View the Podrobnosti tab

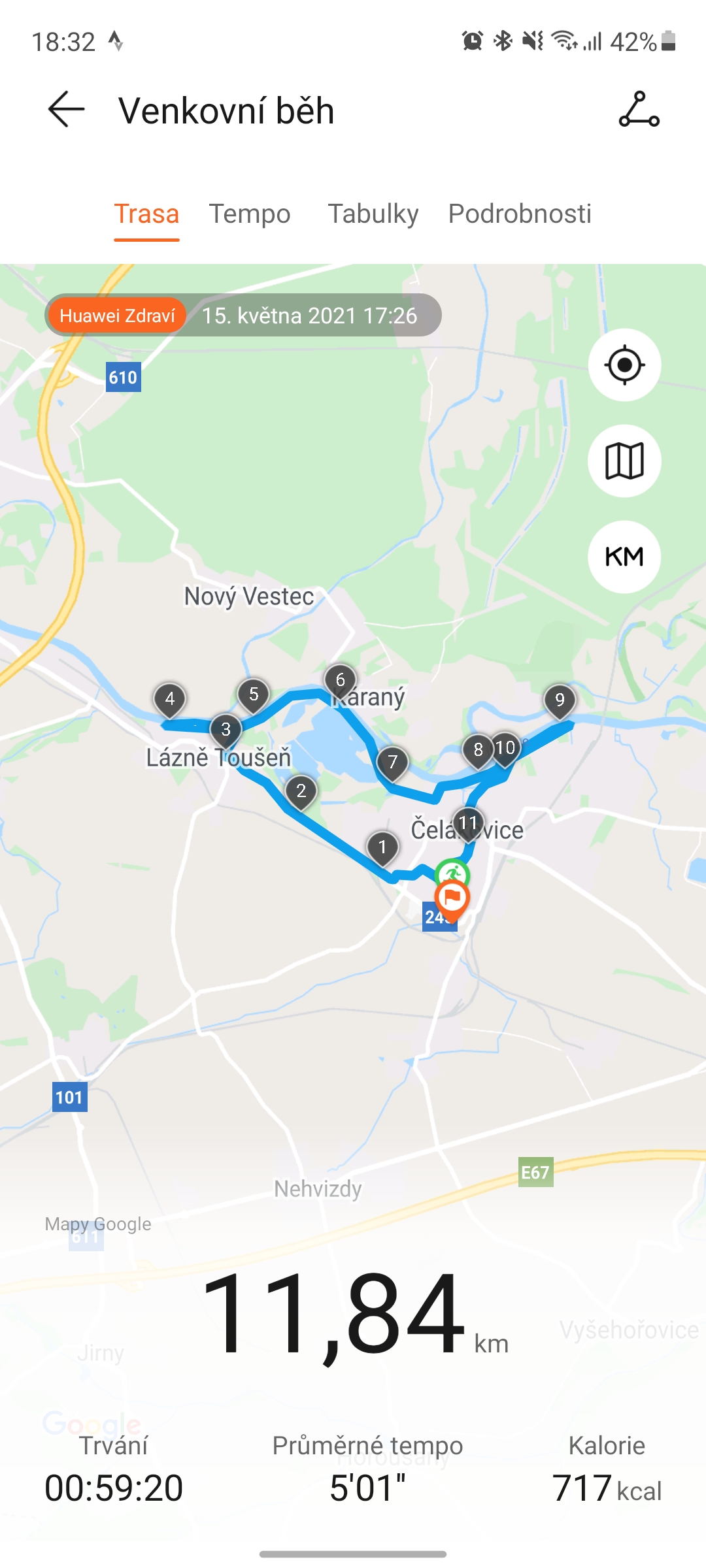[x=520, y=214]
